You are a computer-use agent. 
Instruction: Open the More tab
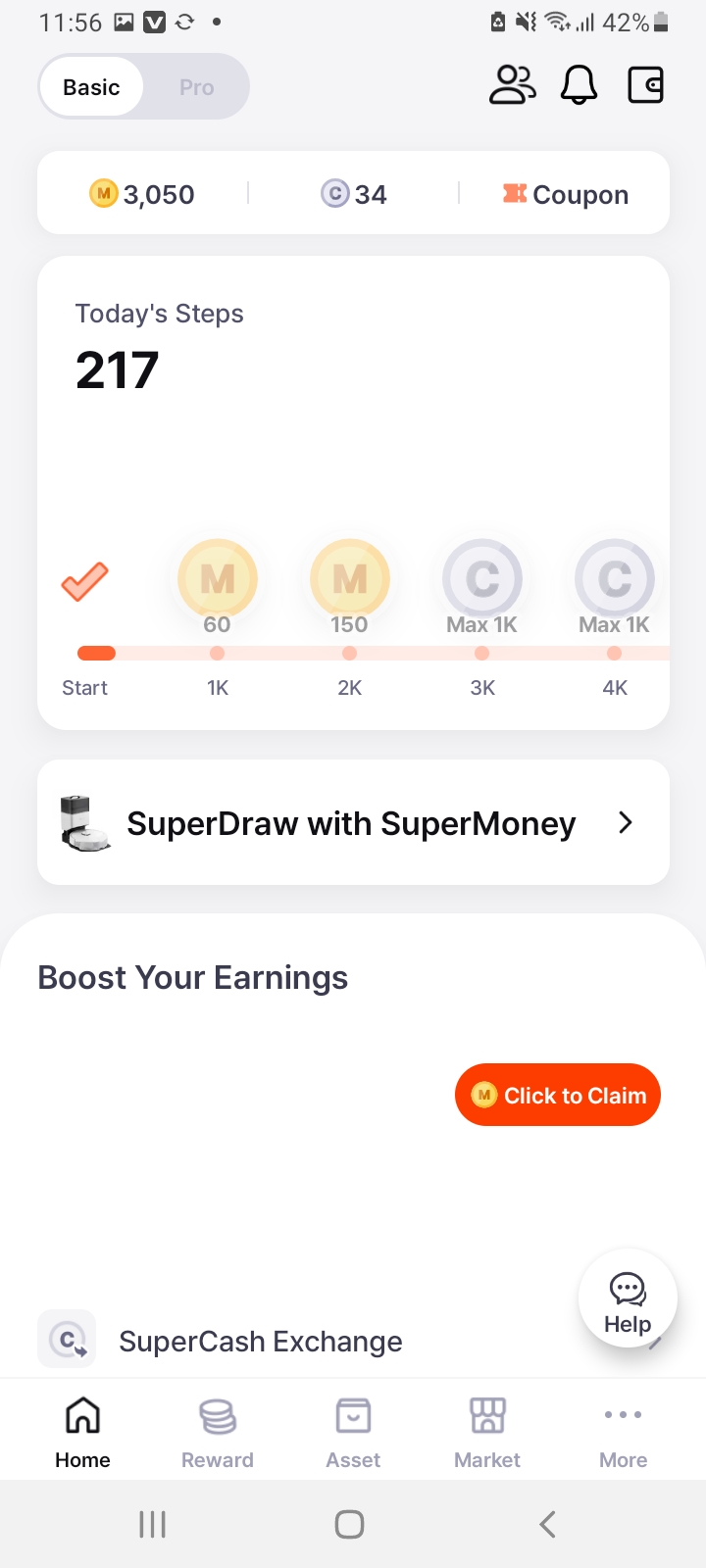pyautogui.click(x=623, y=1433)
